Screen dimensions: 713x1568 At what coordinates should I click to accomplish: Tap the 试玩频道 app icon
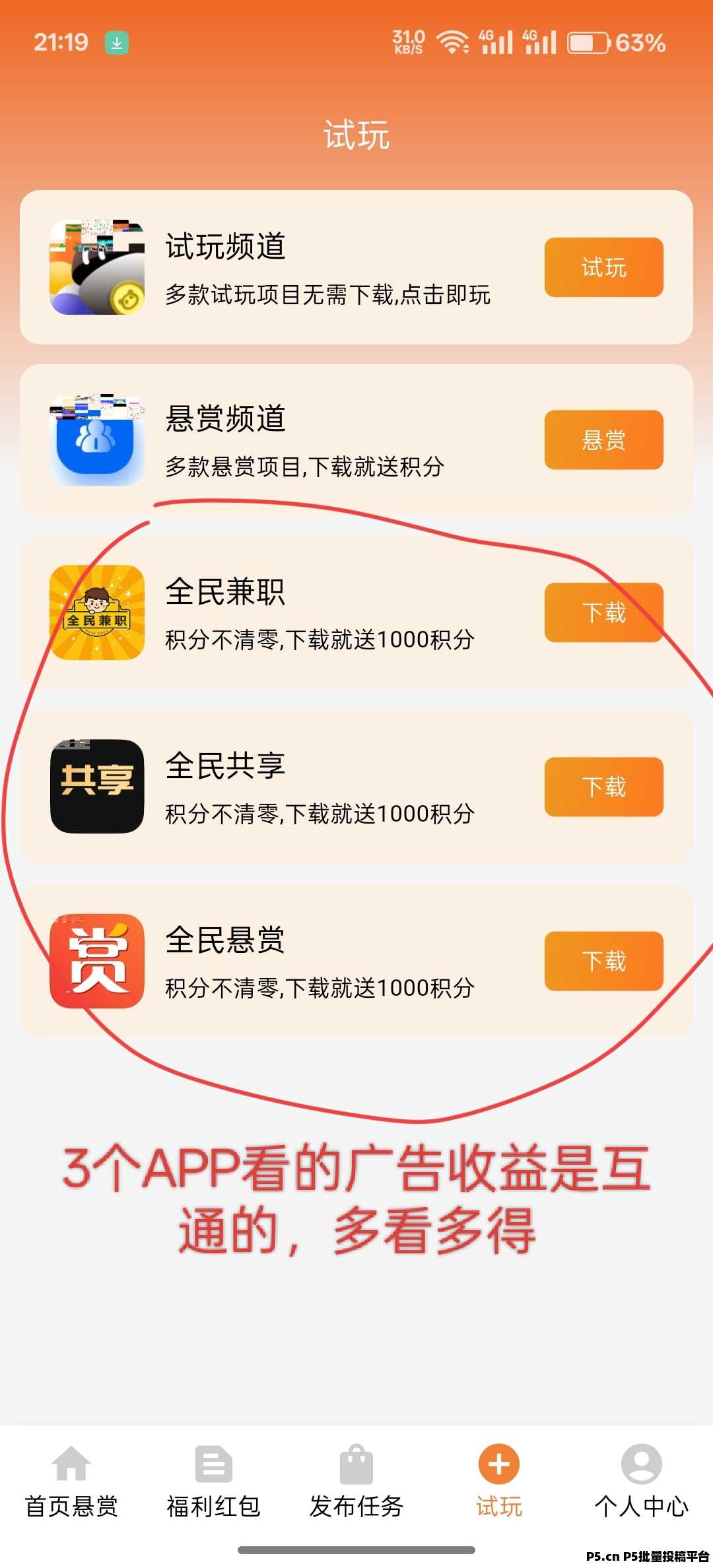click(x=96, y=267)
